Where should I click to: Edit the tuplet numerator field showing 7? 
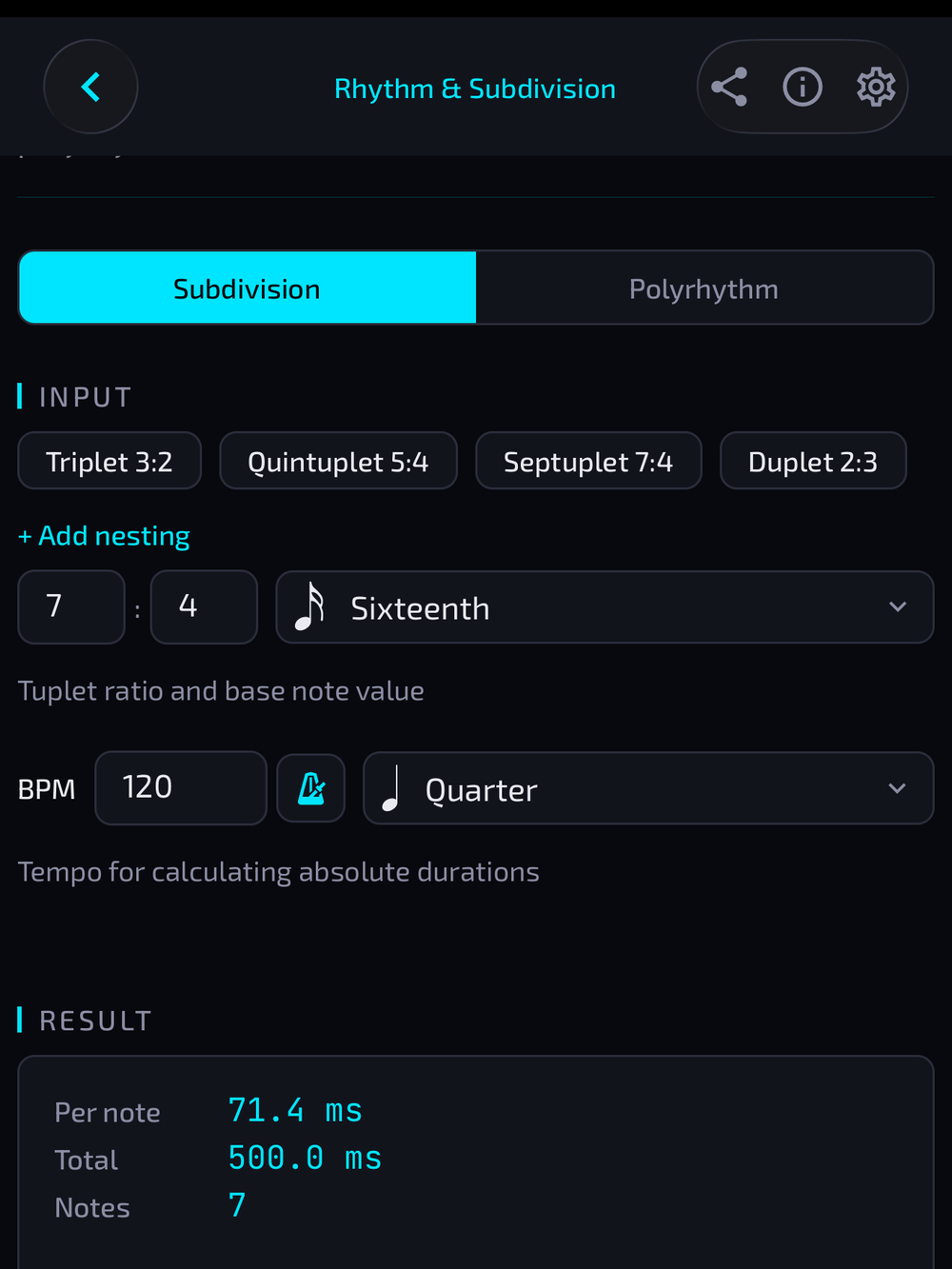(x=70, y=607)
